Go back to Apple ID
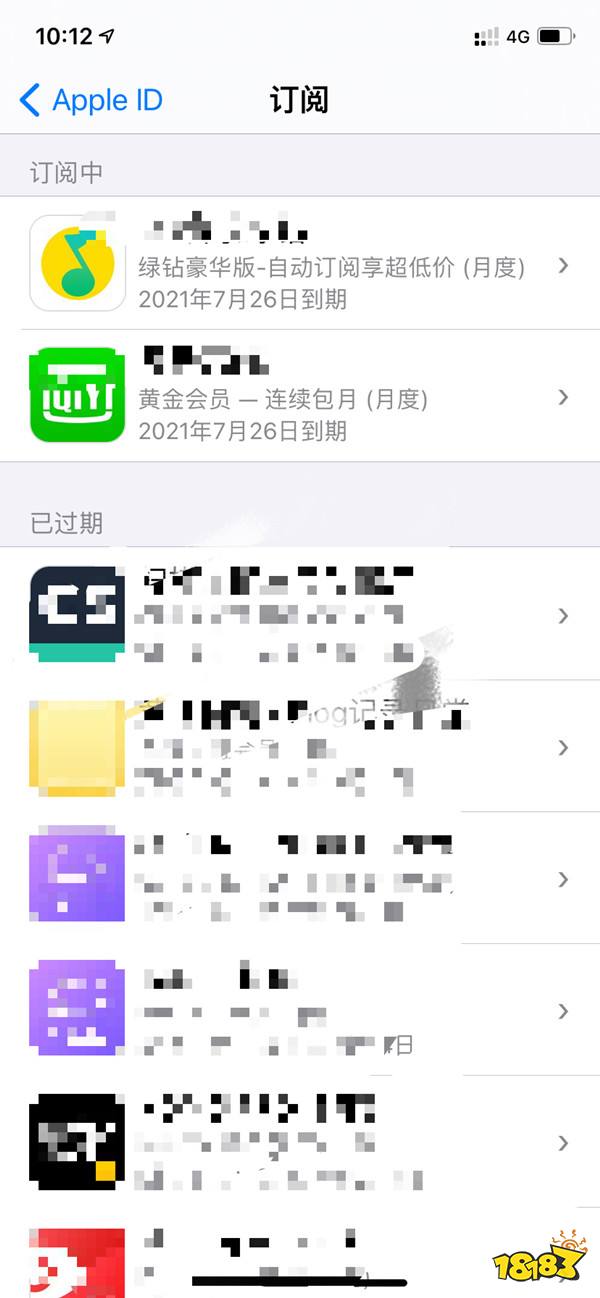 pyautogui.click(x=90, y=100)
